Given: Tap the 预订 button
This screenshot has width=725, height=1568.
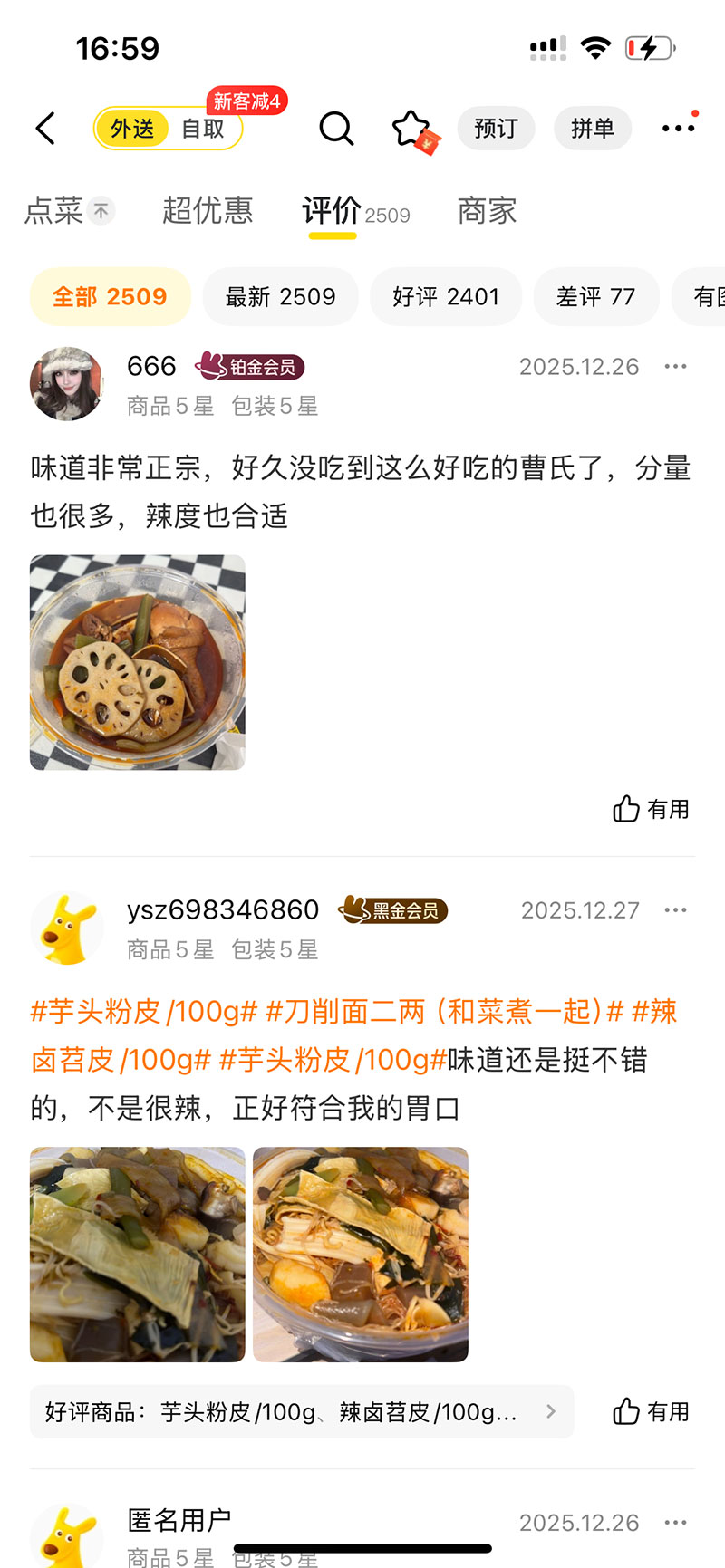Looking at the screenshot, I should [496, 129].
